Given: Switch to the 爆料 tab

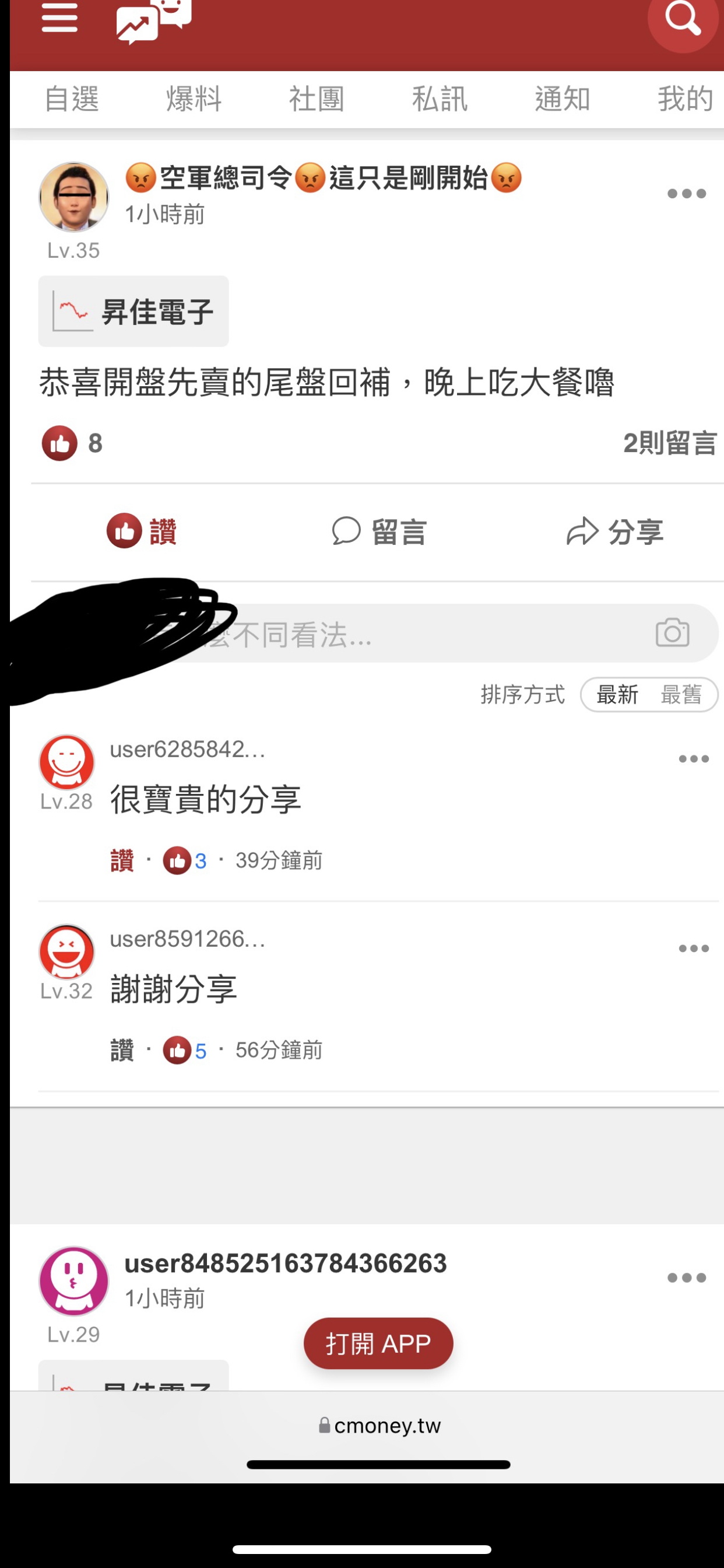Looking at the screenshot, I should [194, 99].
